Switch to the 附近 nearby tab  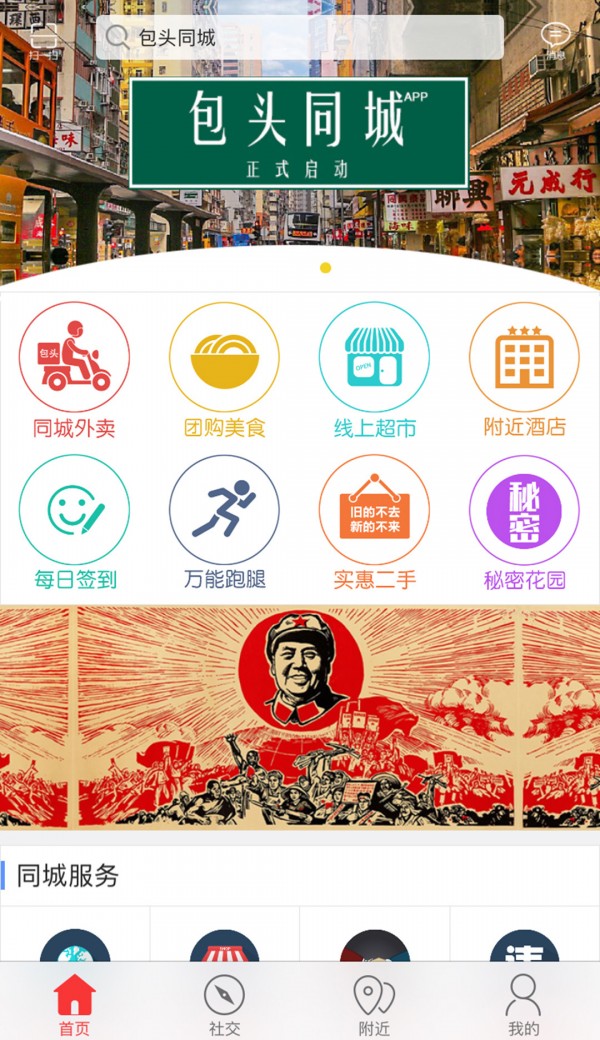click(374, 1003)
